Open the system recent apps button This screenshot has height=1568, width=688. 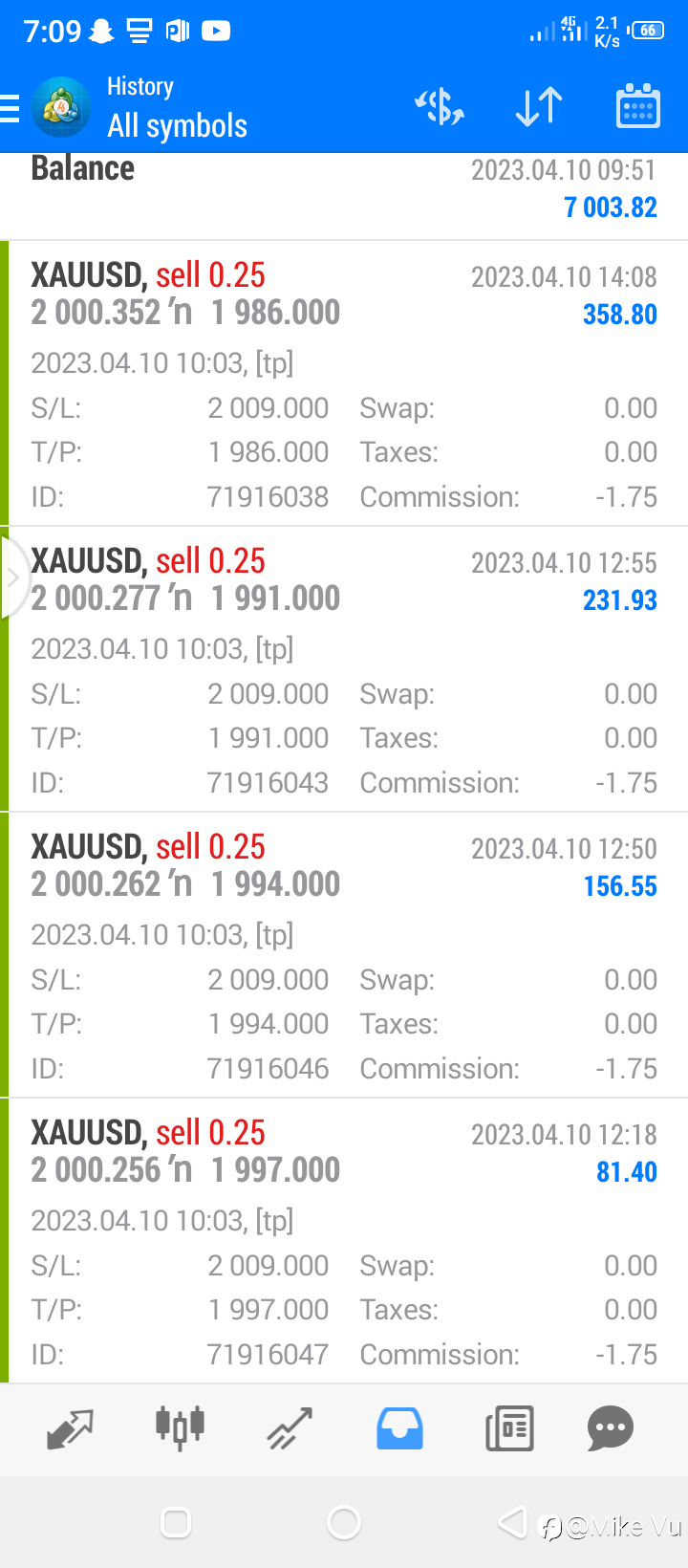176,1522
